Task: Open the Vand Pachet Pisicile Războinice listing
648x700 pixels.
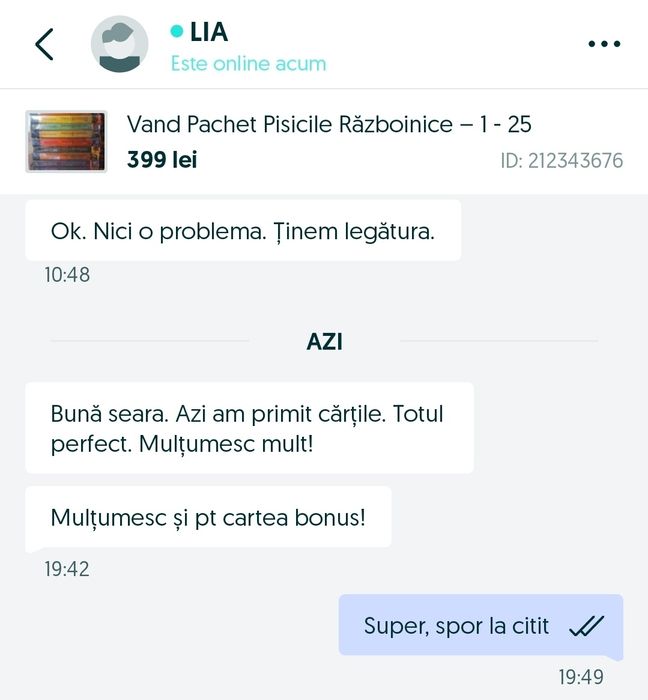Action: [x=328, y=125]
